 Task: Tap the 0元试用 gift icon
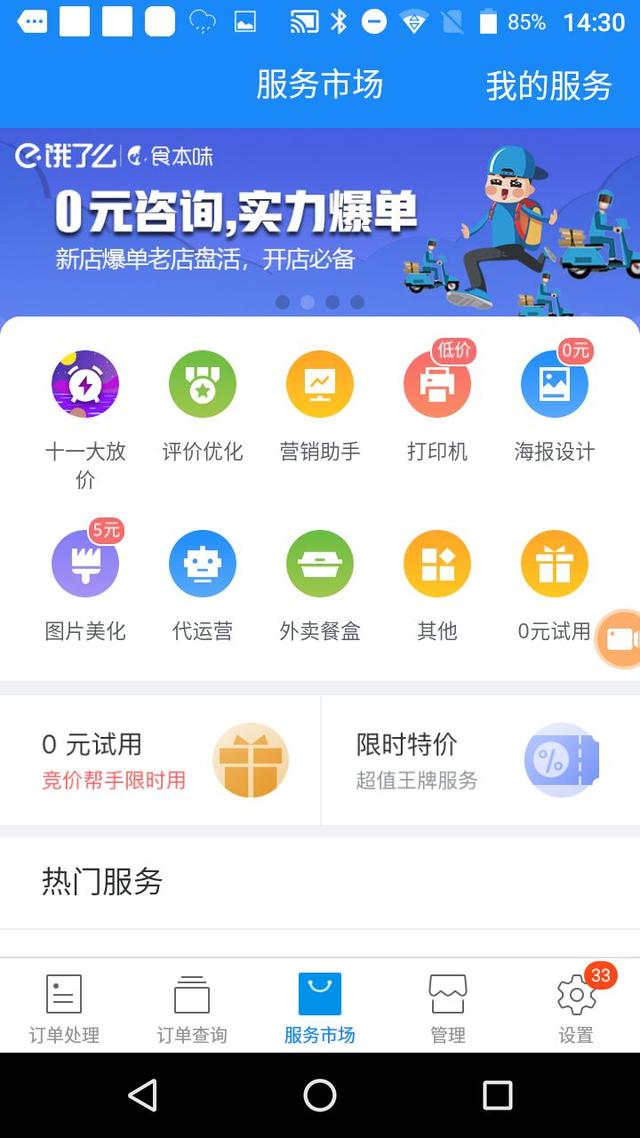[554, 565]
